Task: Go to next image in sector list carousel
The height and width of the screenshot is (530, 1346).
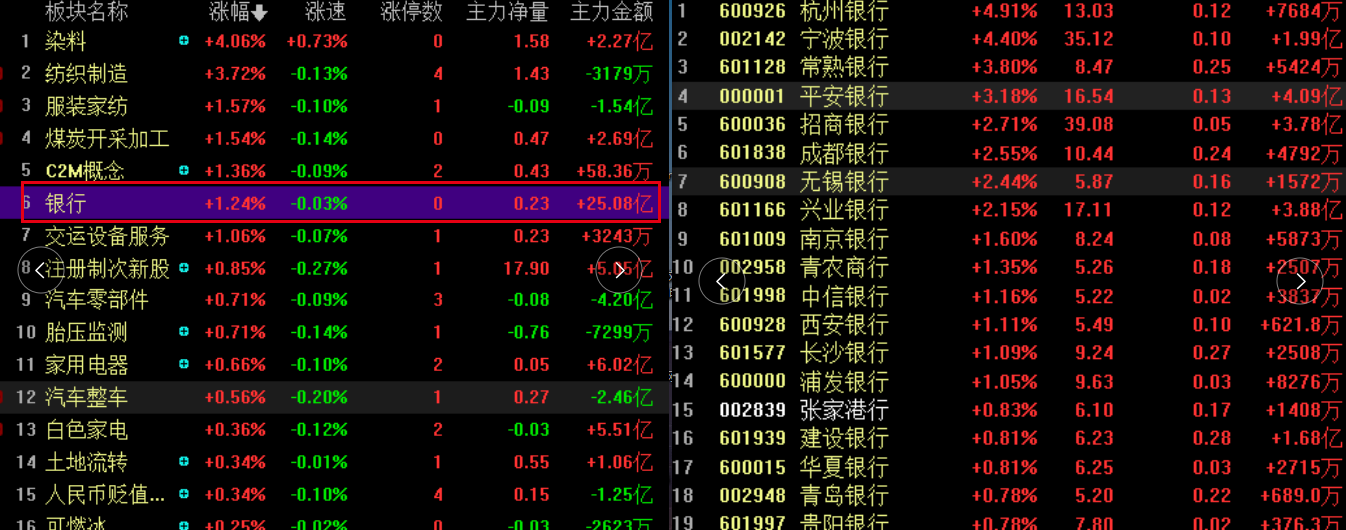Action: pyautogui.click(x=619, y=270)
